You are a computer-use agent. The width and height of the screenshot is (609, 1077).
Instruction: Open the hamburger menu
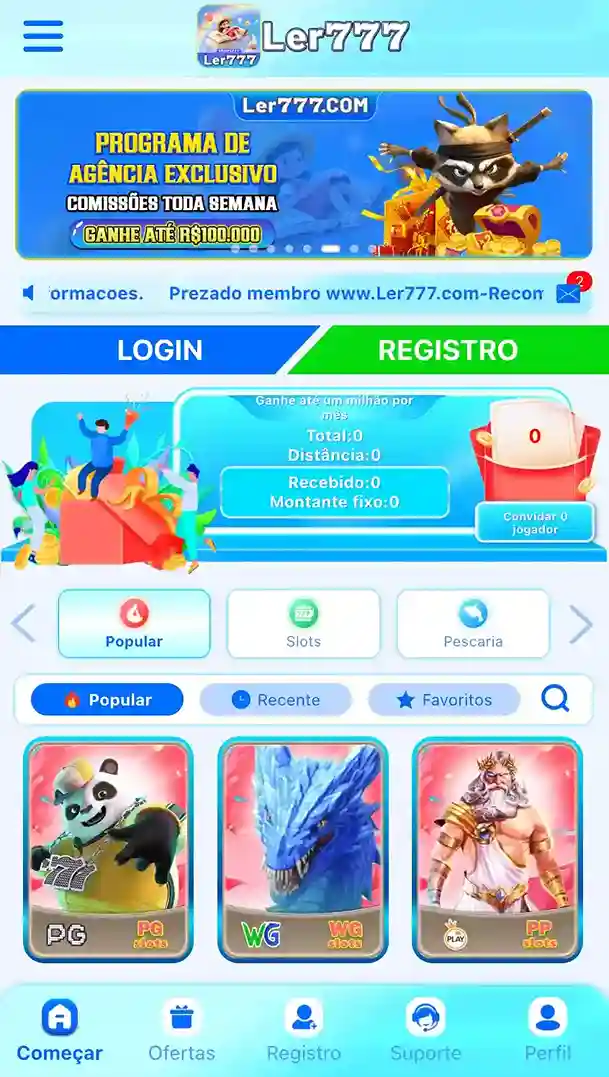point(43,36)
